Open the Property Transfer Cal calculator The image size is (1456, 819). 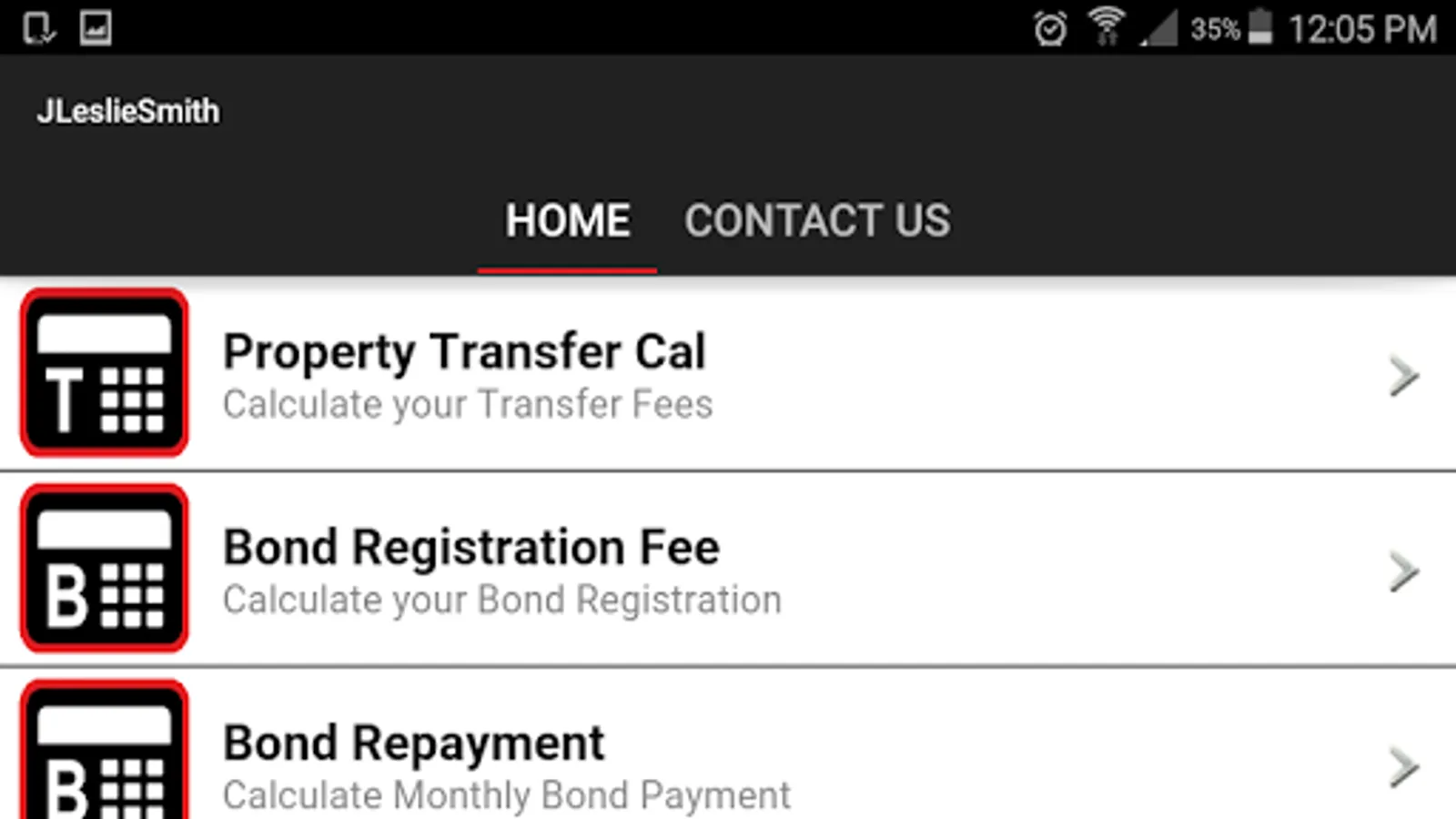[x=728, y=375]
